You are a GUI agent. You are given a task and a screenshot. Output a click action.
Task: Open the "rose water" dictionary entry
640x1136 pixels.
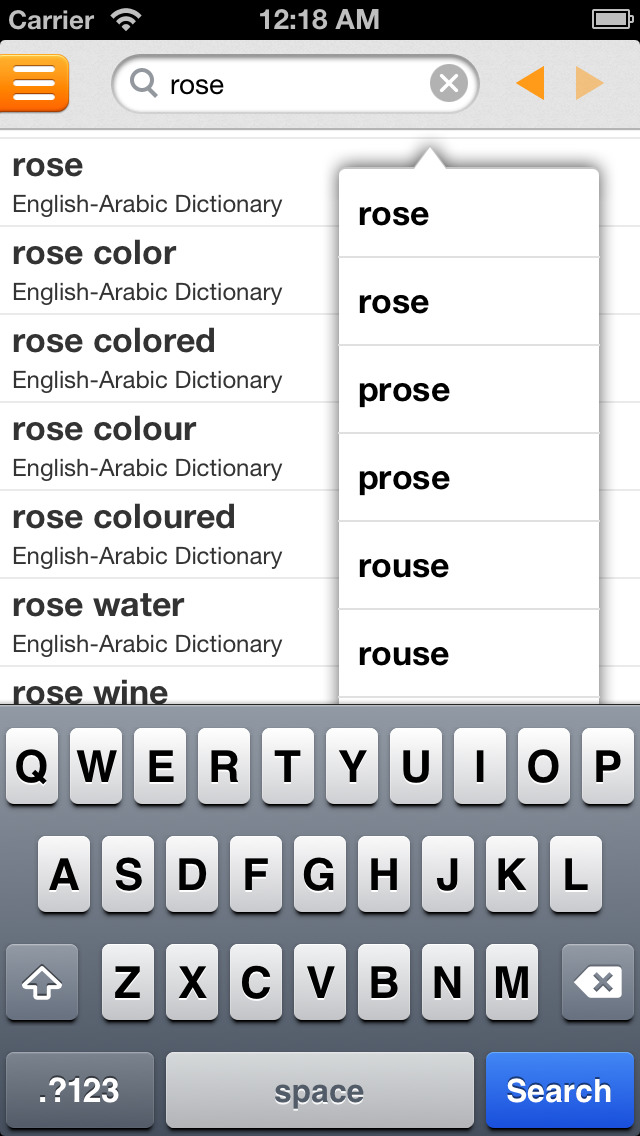169,622
